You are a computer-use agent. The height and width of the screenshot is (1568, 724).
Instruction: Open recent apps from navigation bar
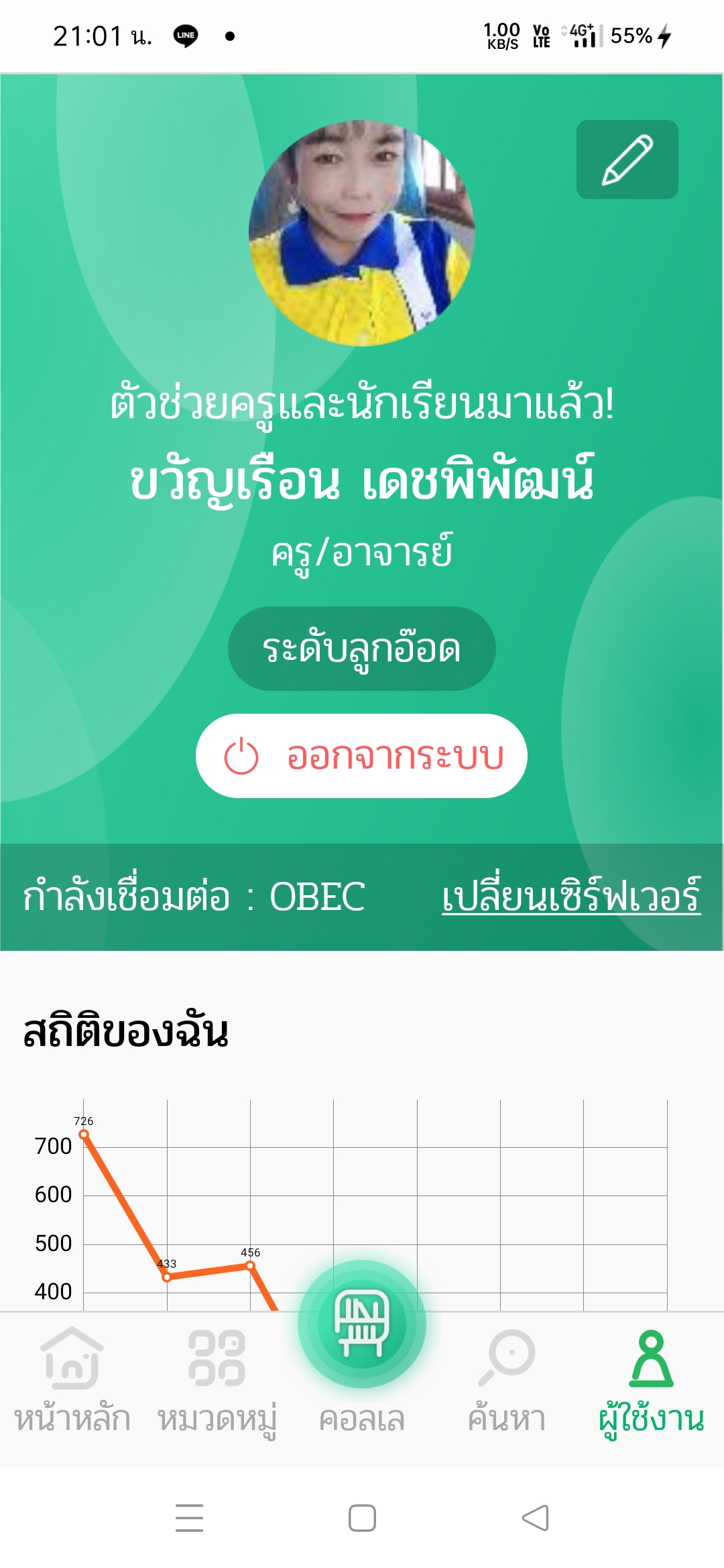coord(189,1518)
